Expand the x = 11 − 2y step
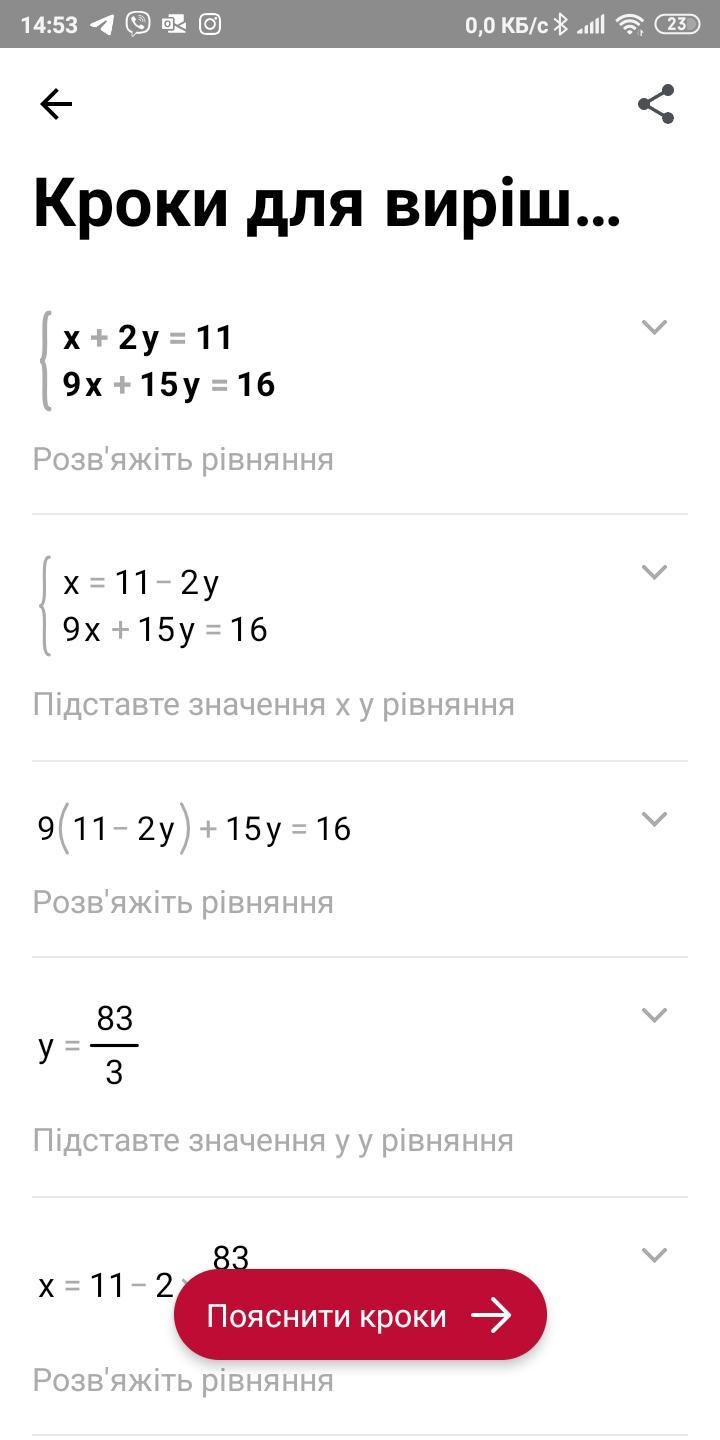Image resolution: width=720 pixels, height=1440 pixels. pos(654,572)
